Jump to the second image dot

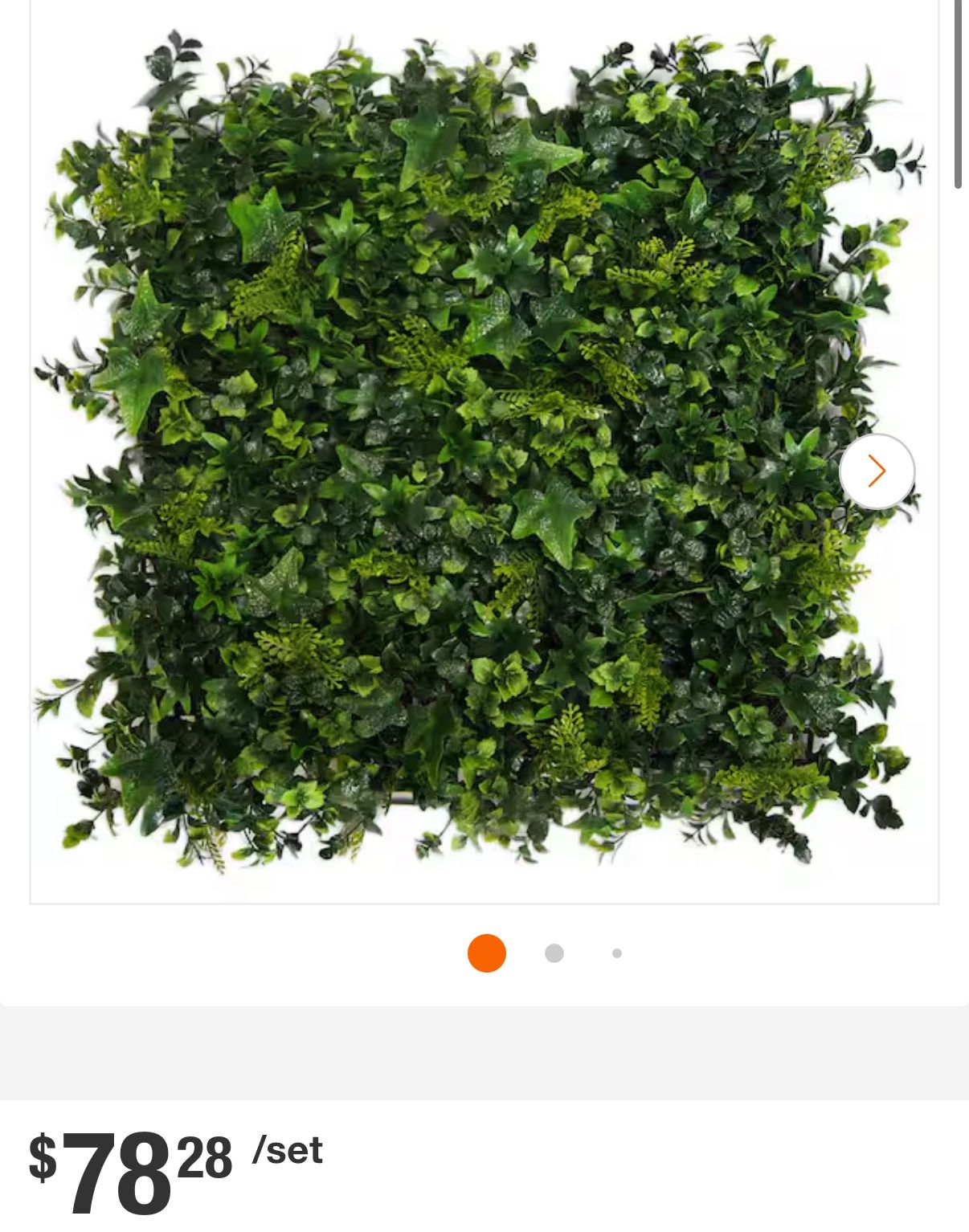pyautogui.click(x=554, y=953)
